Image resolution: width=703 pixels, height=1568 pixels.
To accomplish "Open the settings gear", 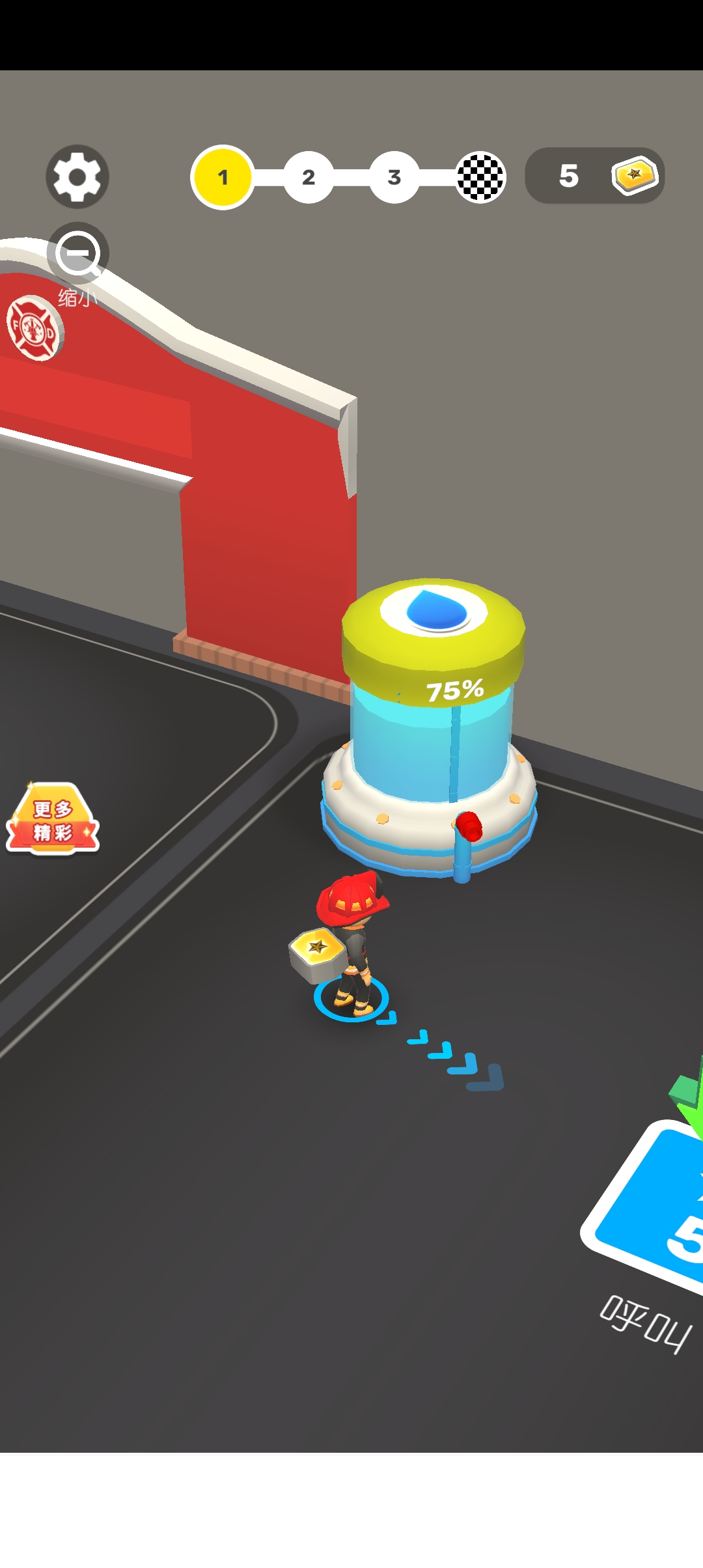I will coord(77,176).
